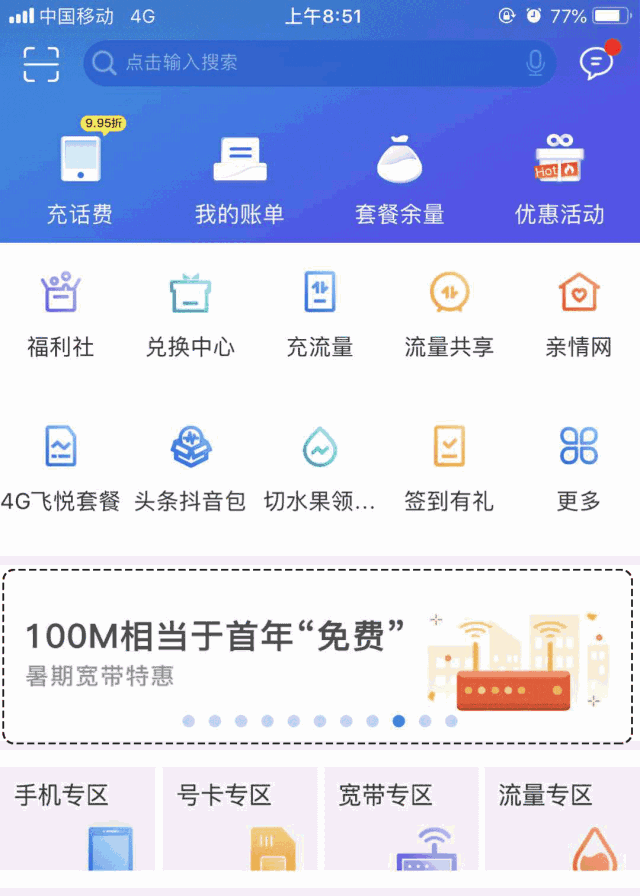
Task: Show 更多 services
Action: 578,467
